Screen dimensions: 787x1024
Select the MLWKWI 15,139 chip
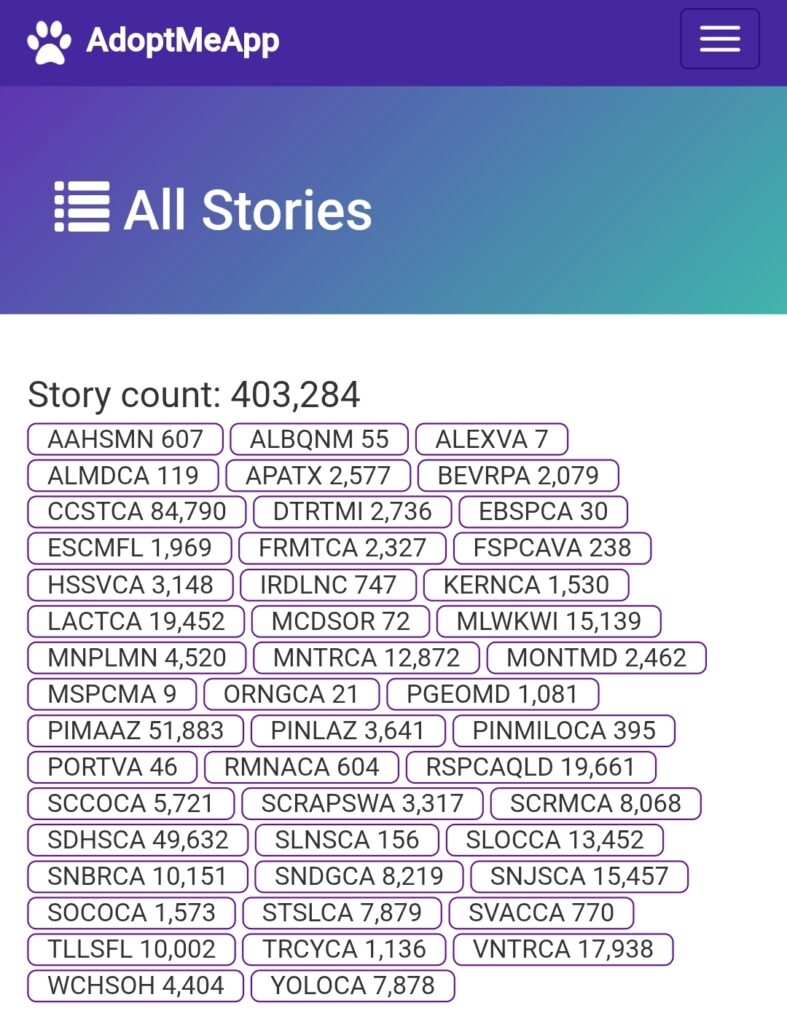pos(549,621)
